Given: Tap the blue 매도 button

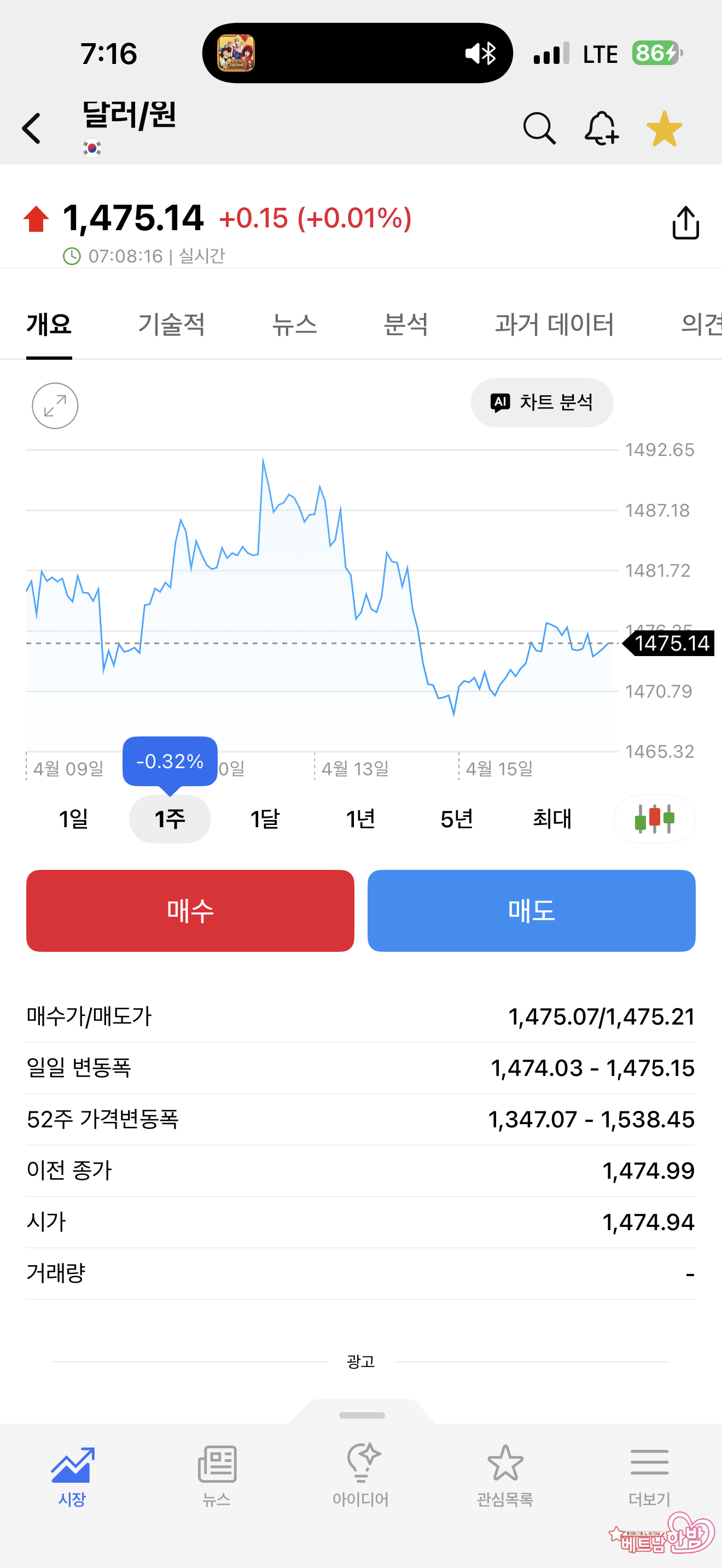Looking at the screenshot, I should (x=532, y=911).
